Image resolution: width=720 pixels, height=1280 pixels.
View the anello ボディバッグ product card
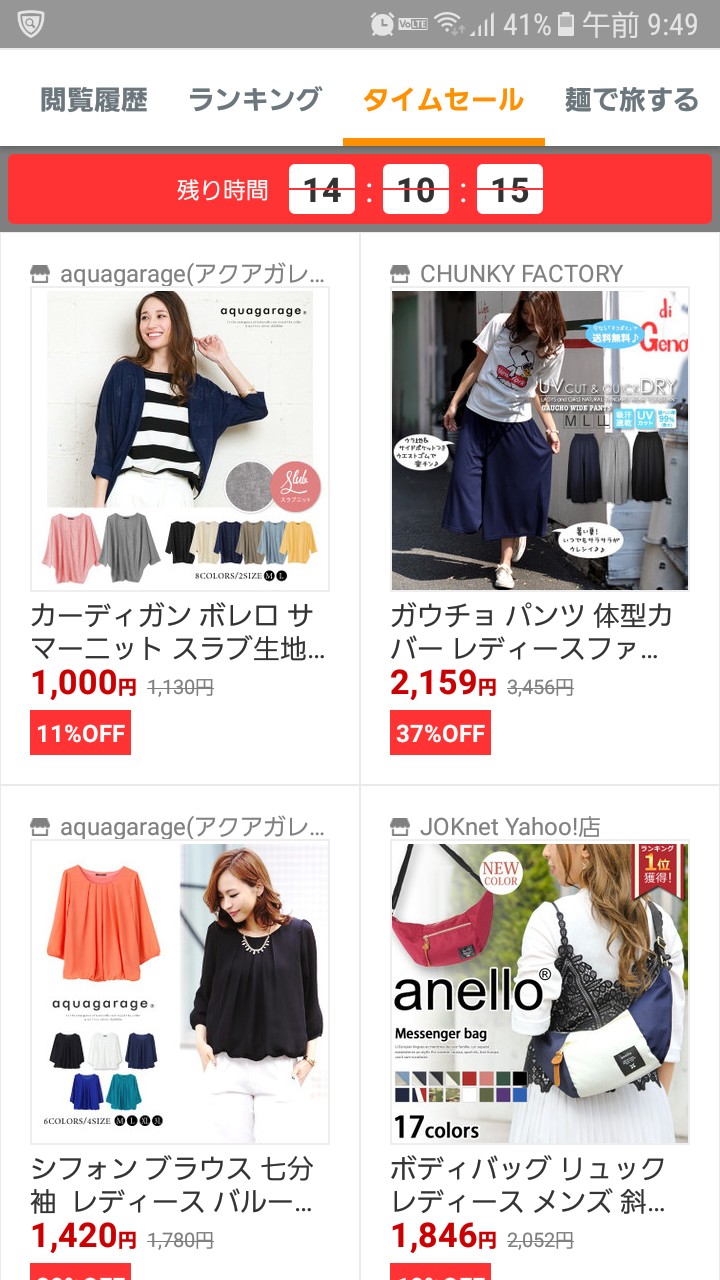[x=540, y=993]
